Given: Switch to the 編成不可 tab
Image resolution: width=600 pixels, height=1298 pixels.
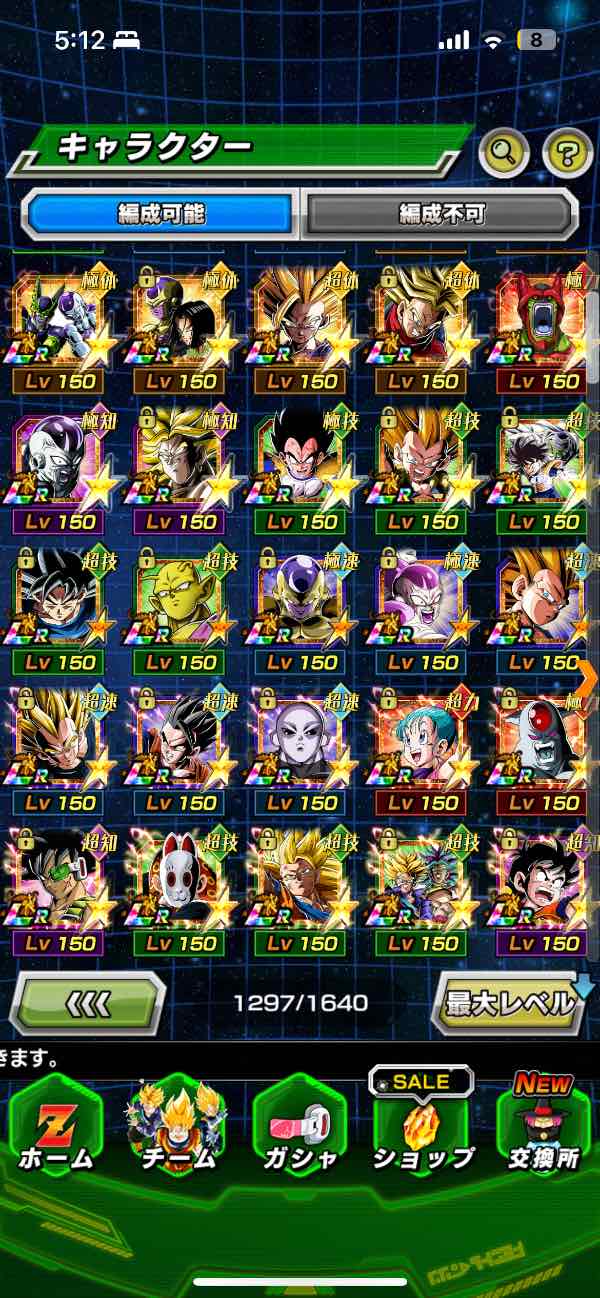Looking at the screenshot, I should 441,213.
